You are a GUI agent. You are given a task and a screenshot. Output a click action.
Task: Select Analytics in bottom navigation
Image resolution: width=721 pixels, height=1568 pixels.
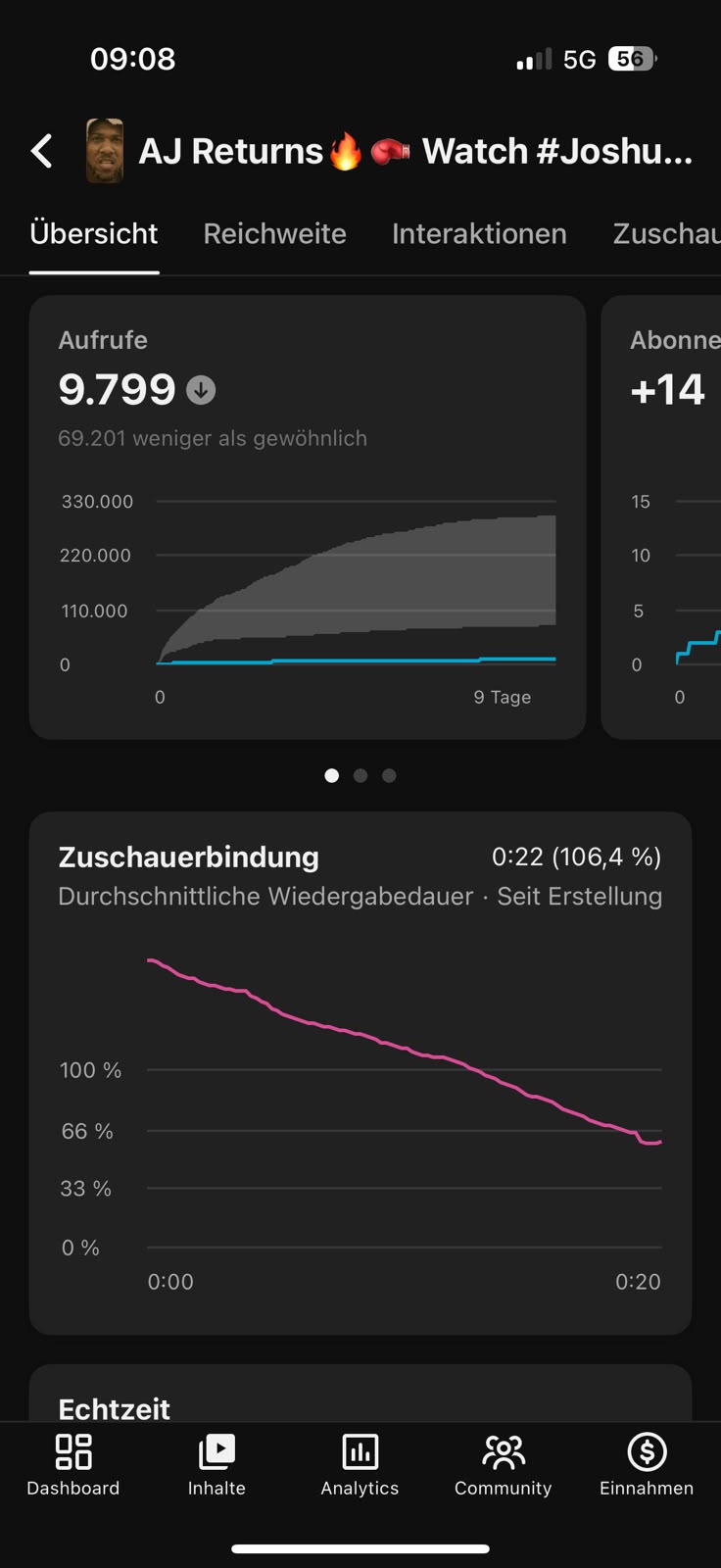tap(360, 1465)
